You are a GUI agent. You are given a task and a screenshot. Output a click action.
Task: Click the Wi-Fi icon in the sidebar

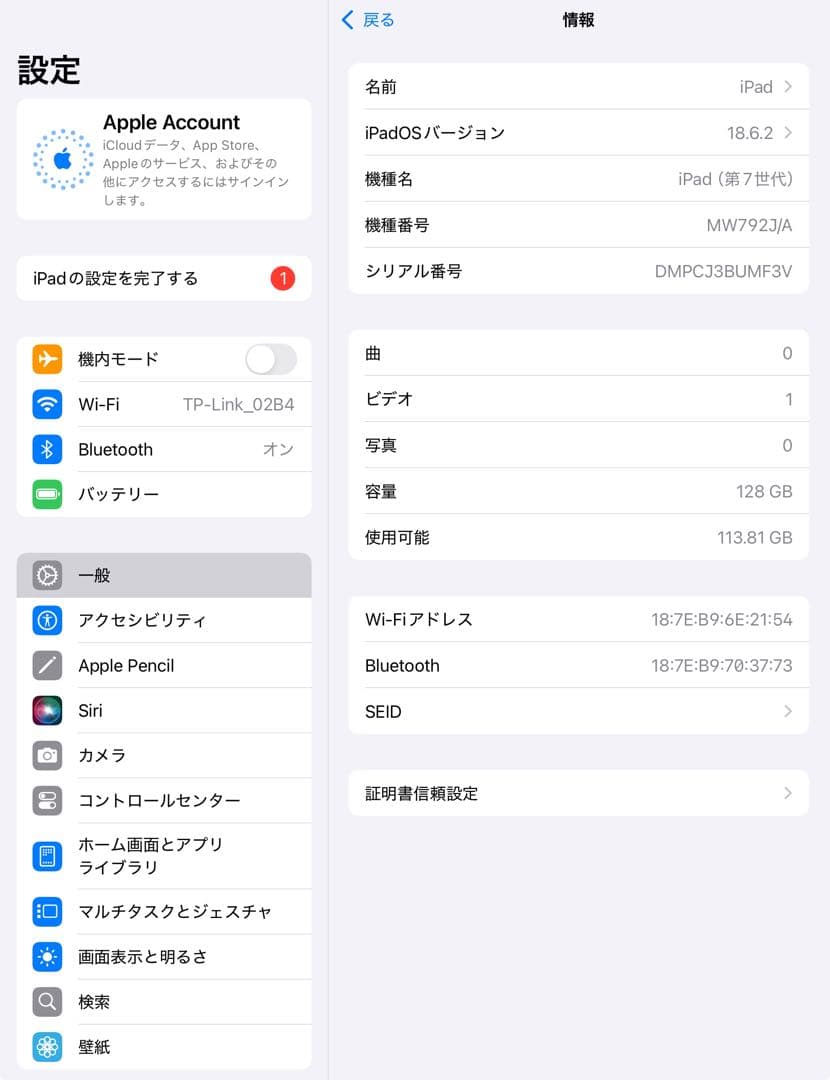(47, 404)
